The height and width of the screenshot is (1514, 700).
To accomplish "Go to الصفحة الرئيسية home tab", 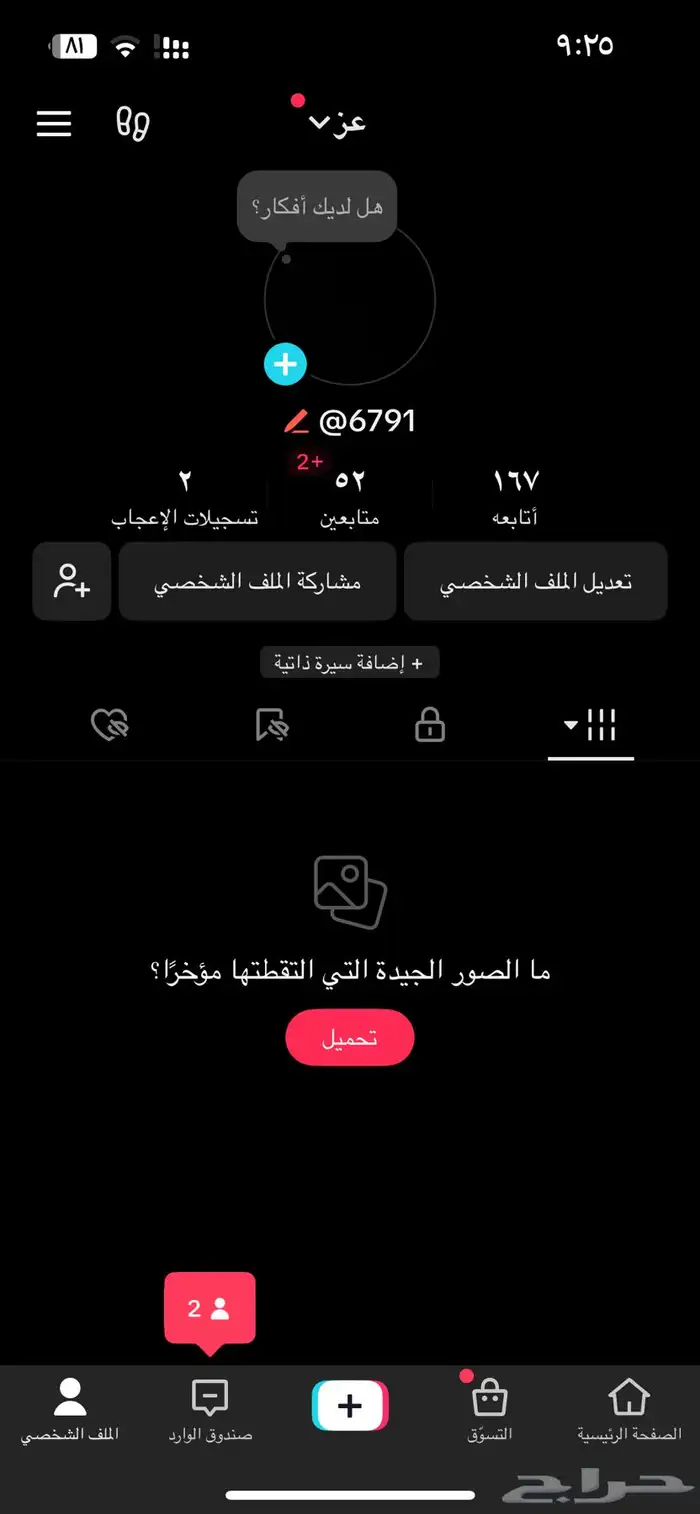I will (x=629, y=1410).
